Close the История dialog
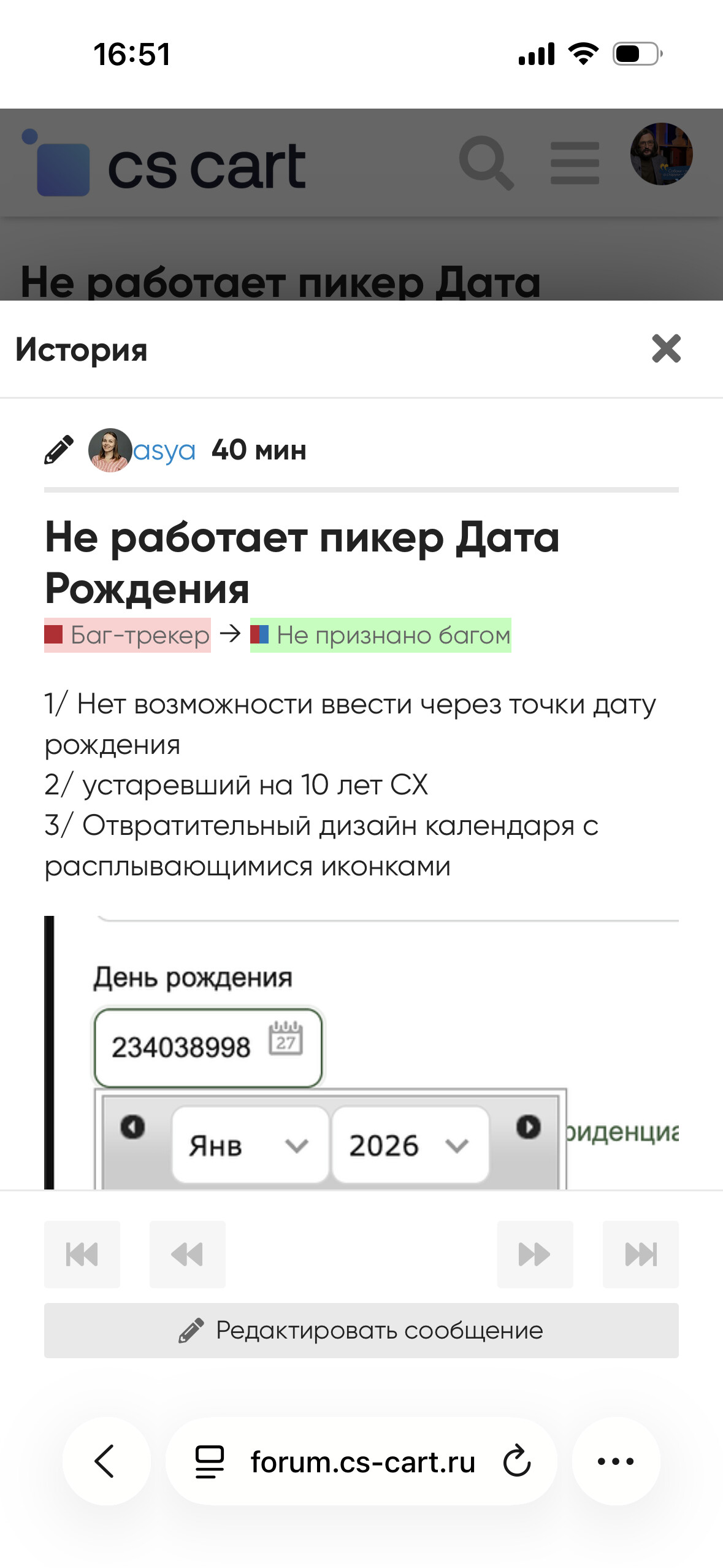 click(666, 349)
